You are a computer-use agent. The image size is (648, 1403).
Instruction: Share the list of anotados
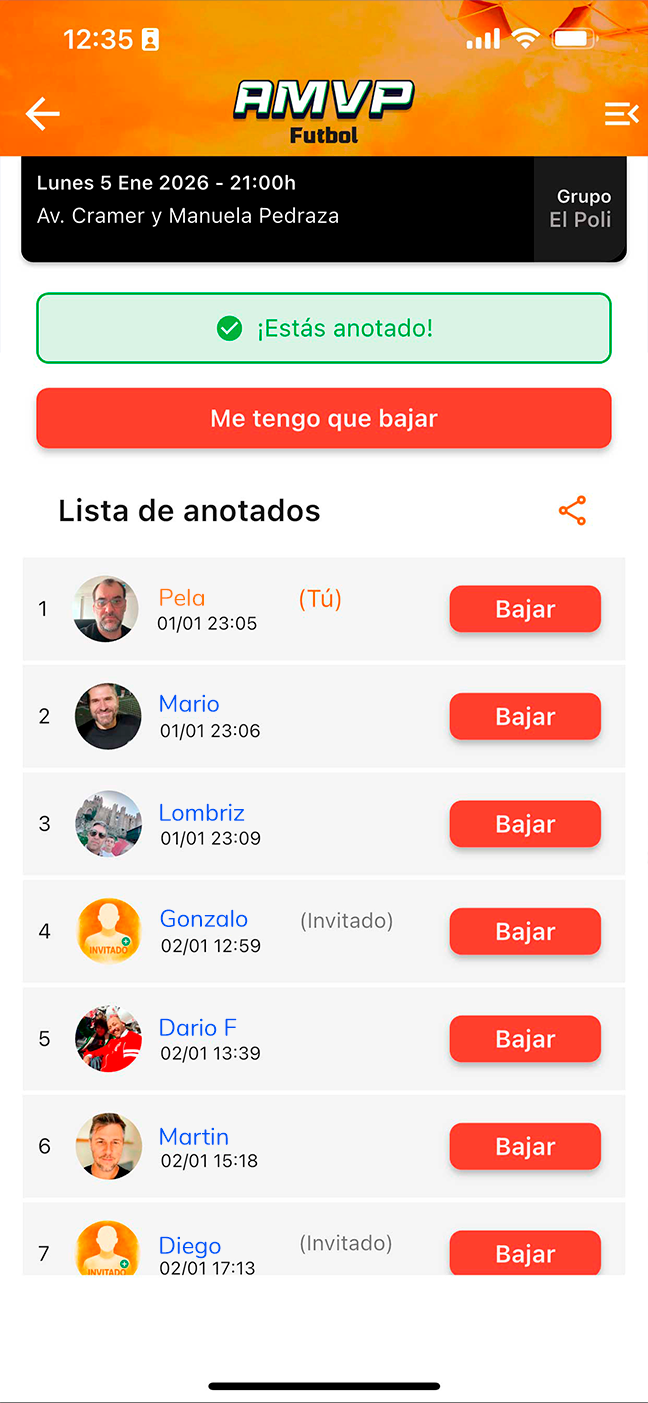tap(572, 511)
